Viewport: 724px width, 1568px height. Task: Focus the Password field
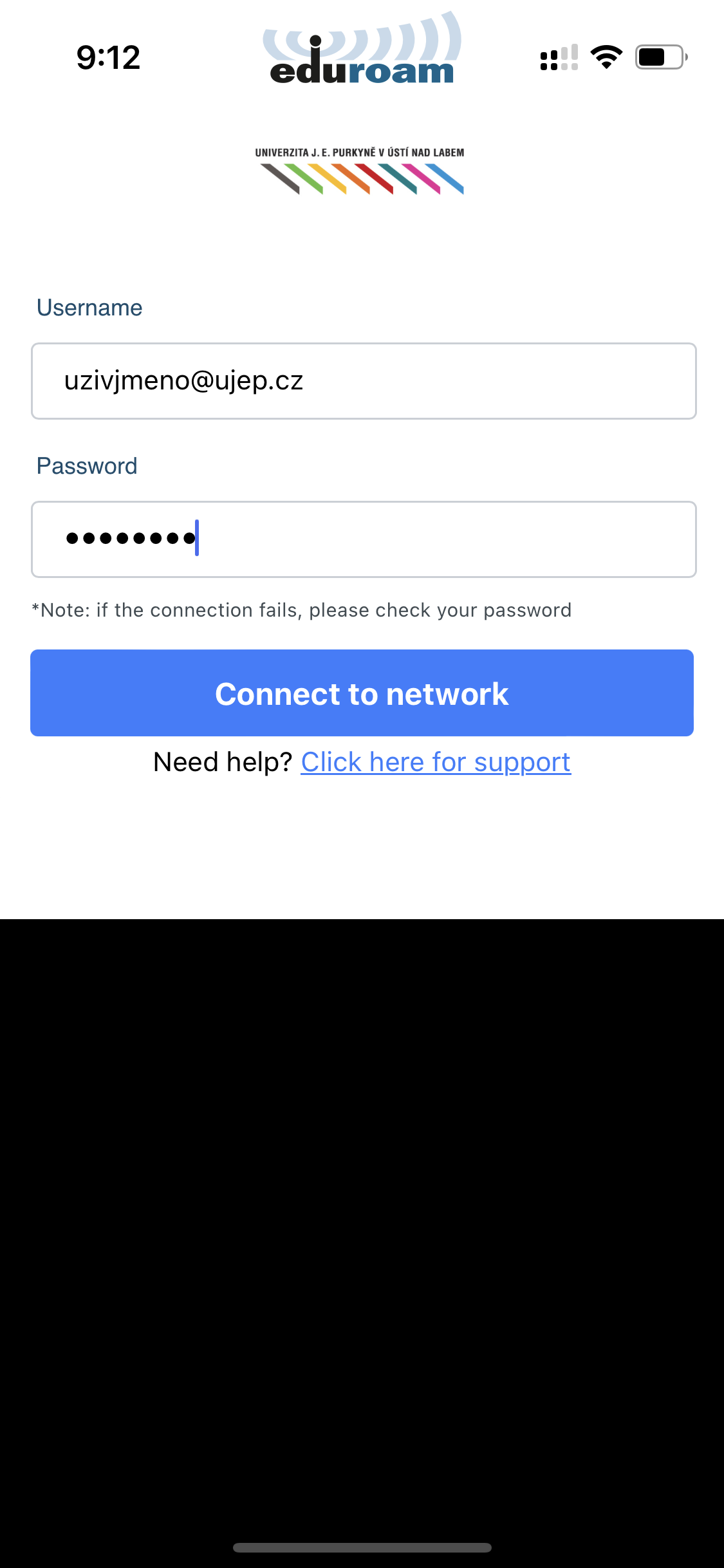[364, 539]
